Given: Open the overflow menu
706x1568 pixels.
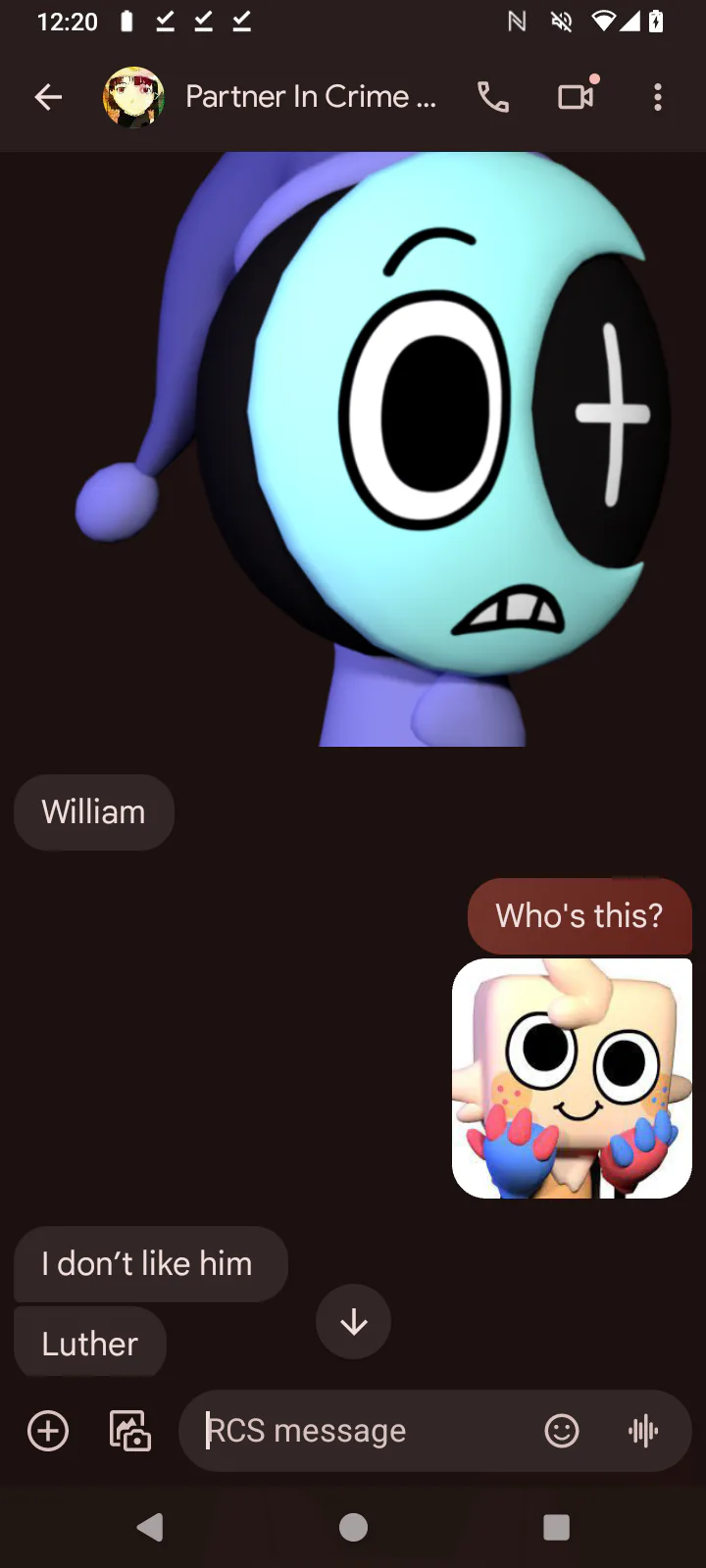Looking at the screenshot, I should [x=658, y=97].
